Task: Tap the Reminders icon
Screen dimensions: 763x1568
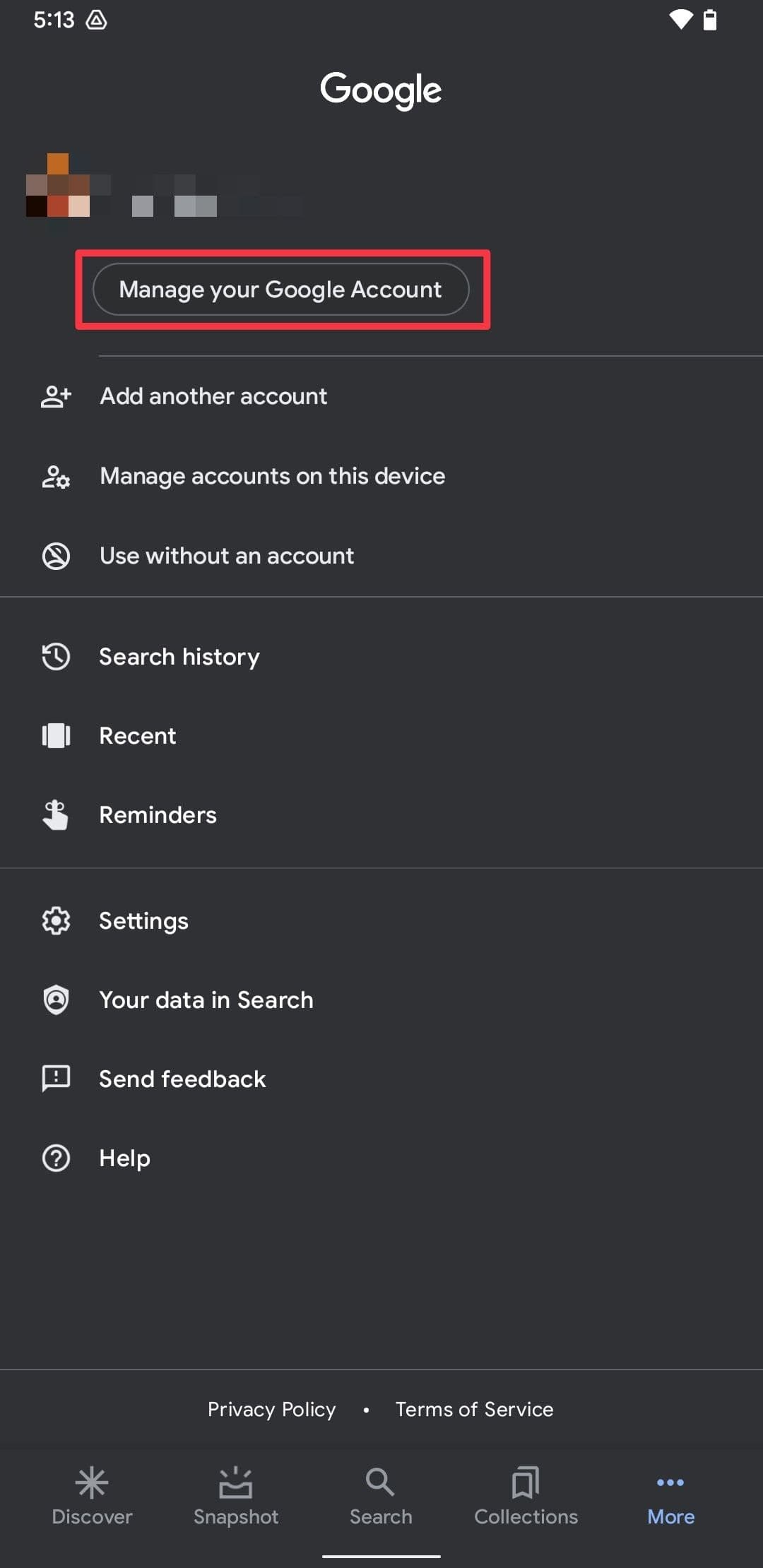Action: click(x=56, y=814)
